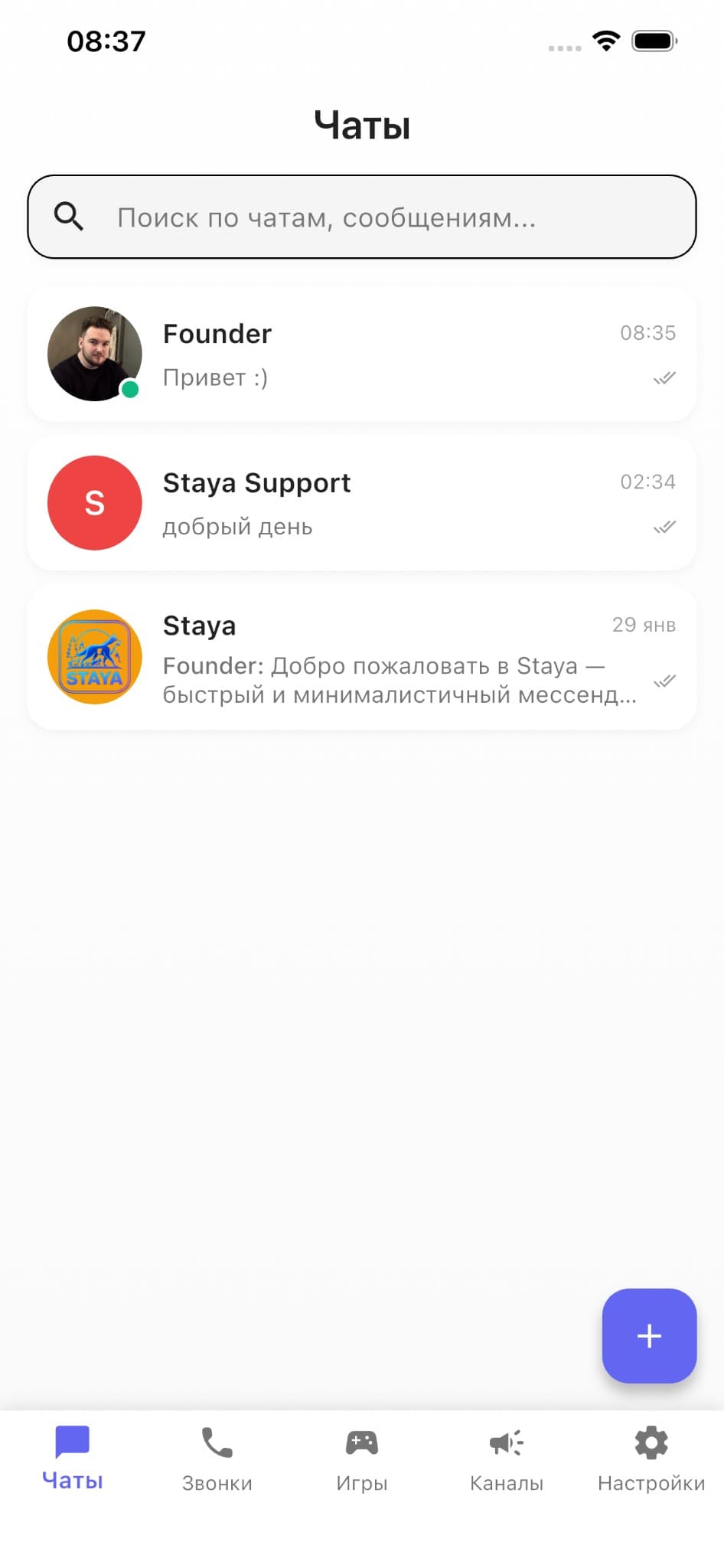This screenshot has width=724, height=1568.
Task: Click the search magnifier icon
Action: click(68, 217)
